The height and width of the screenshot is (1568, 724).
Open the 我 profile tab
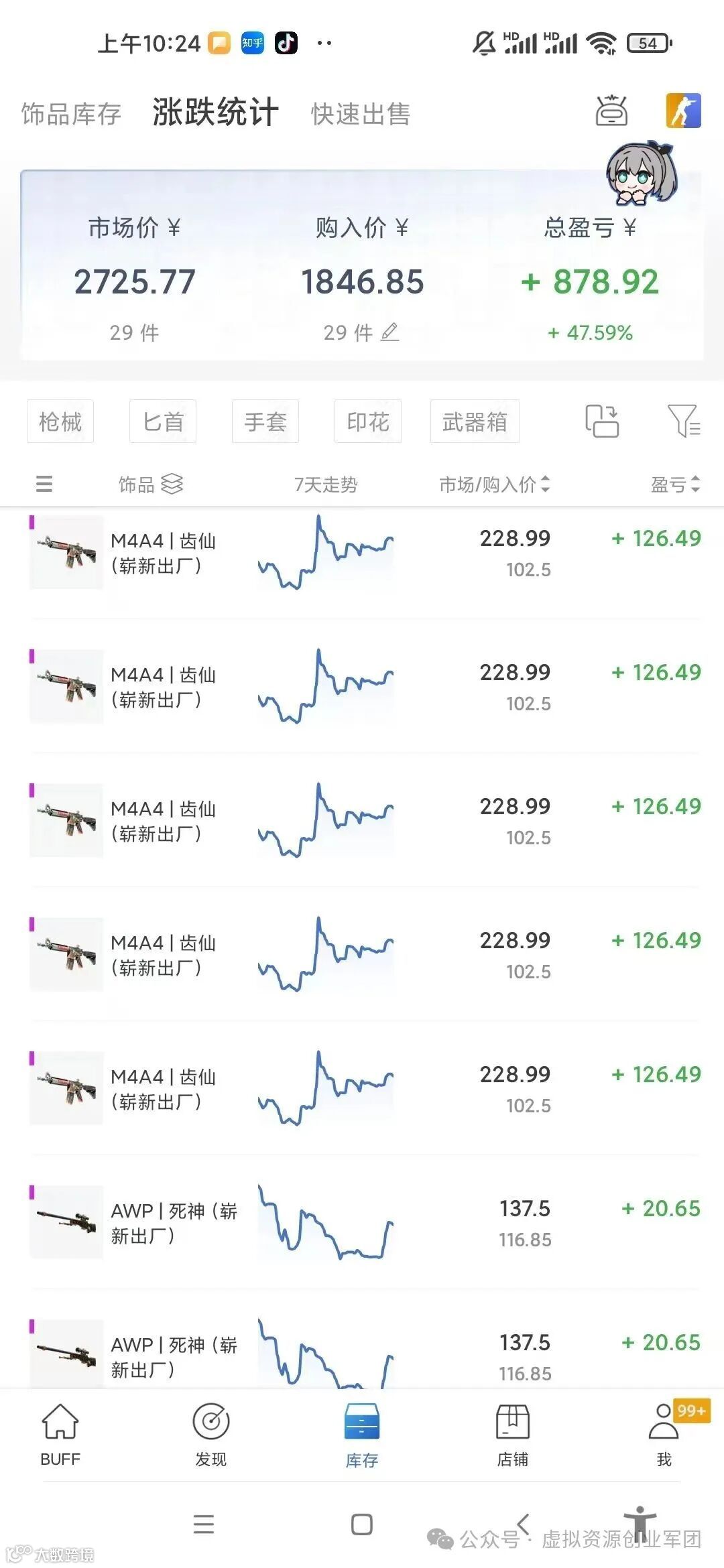tap(664, 1435)
